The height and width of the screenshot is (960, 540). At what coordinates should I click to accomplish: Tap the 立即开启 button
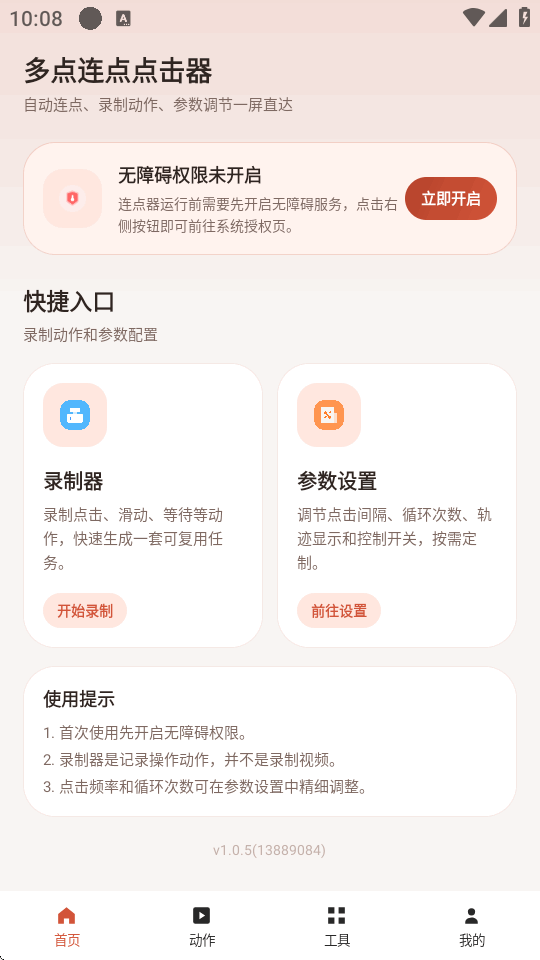[451, 198]
